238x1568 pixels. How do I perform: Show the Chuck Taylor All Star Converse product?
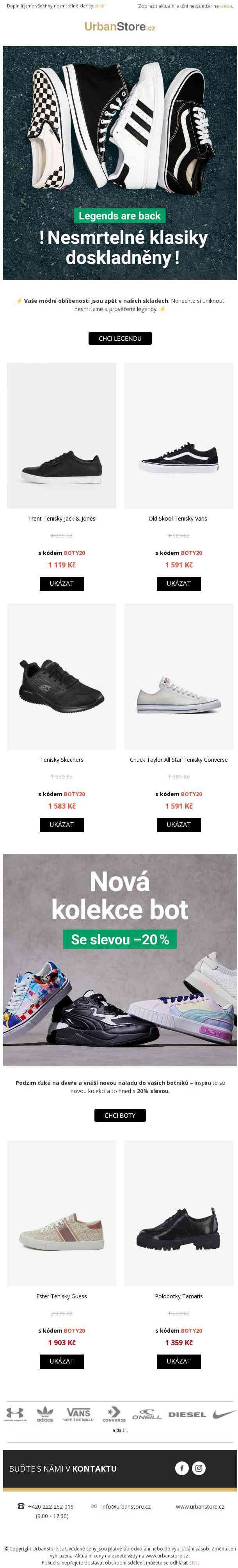178,824
